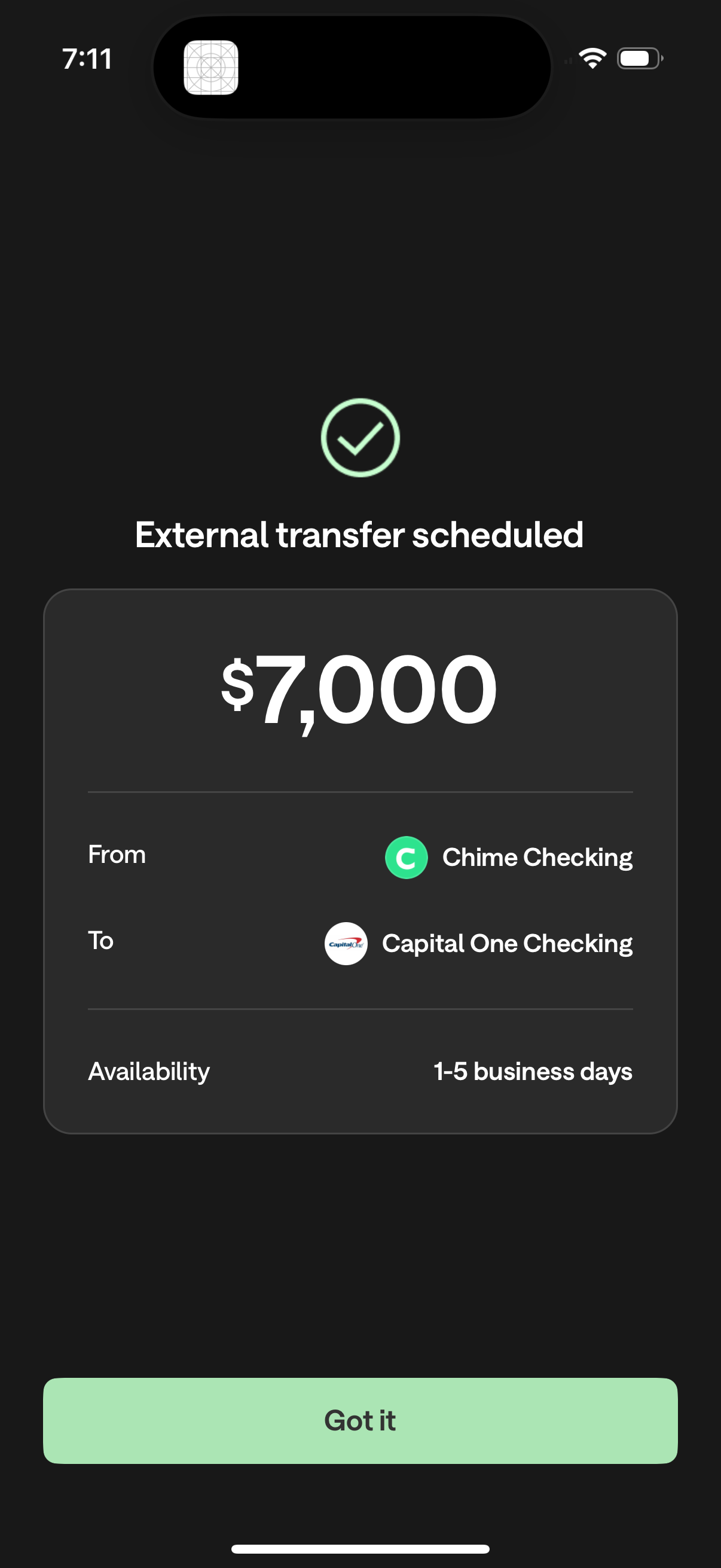Viewport: 721px width, 1568px height.
Task: Tap the battery indicator icon
Action: 638,59
